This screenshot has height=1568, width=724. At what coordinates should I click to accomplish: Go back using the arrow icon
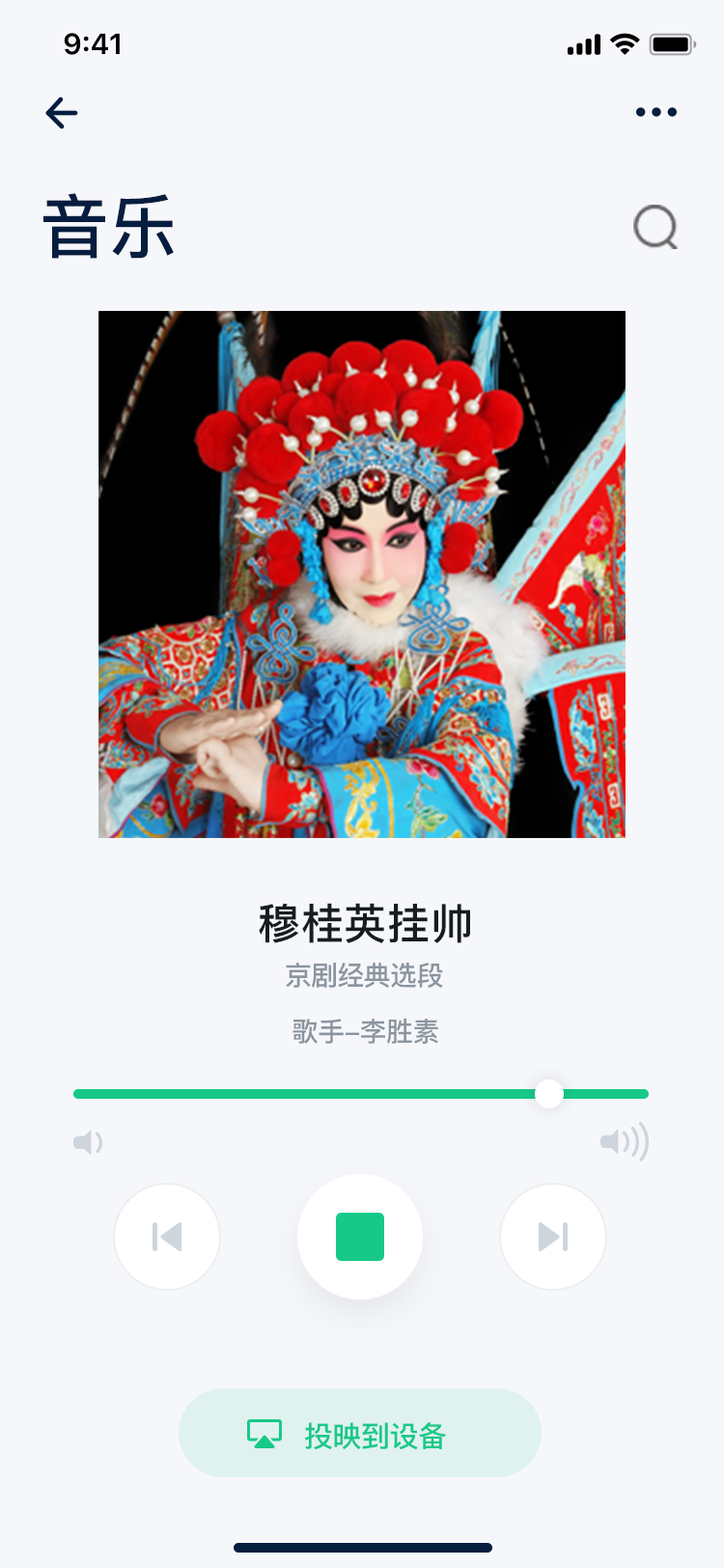(62, 113)
